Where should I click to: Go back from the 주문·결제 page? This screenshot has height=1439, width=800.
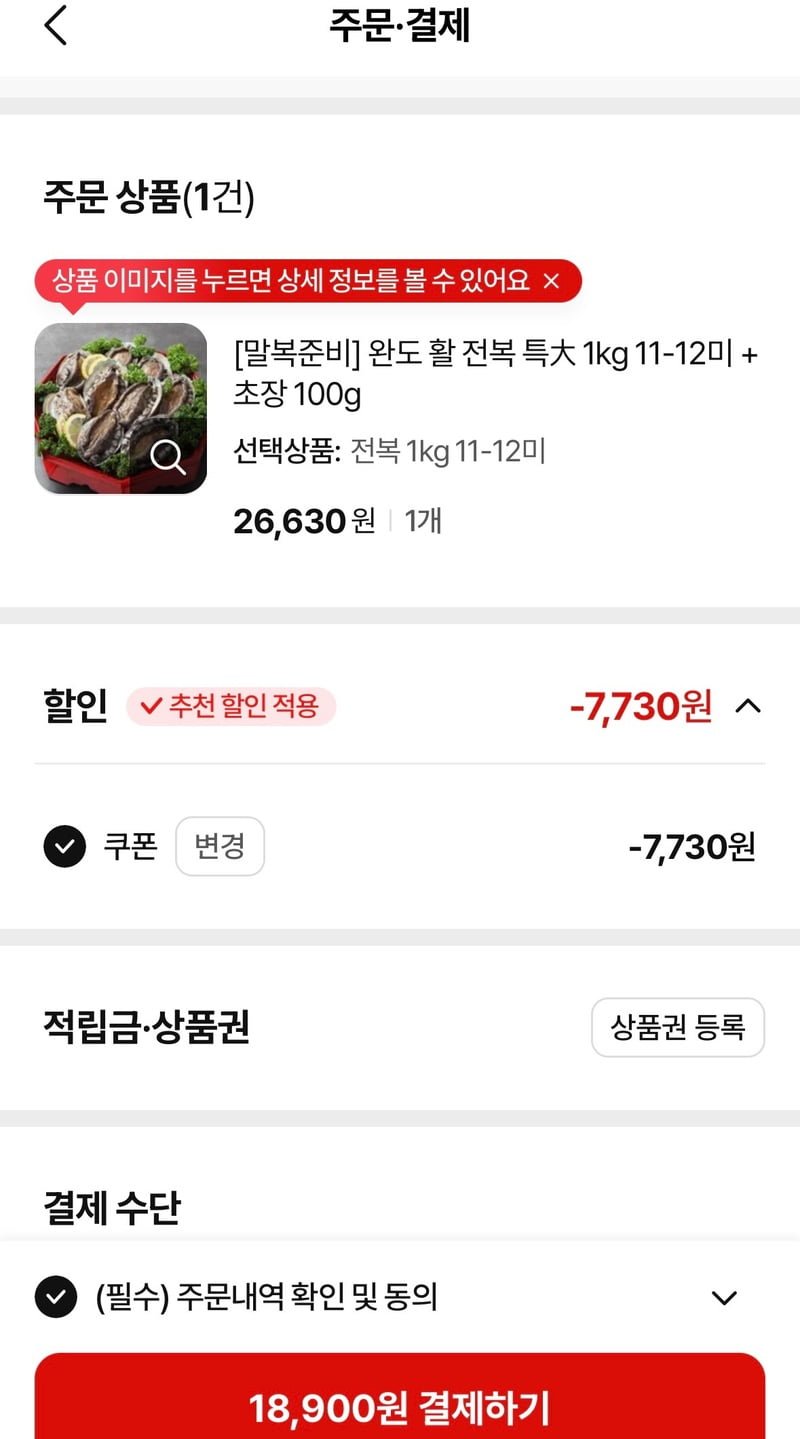tap(56, 26)
